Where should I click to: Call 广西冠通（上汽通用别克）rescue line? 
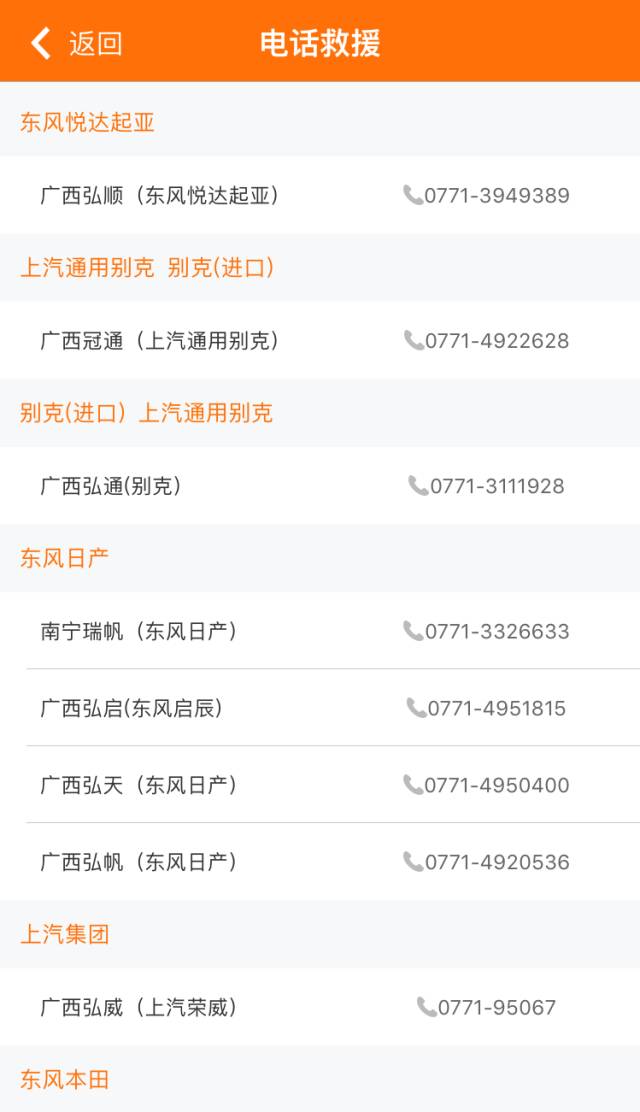pos(486,341)
